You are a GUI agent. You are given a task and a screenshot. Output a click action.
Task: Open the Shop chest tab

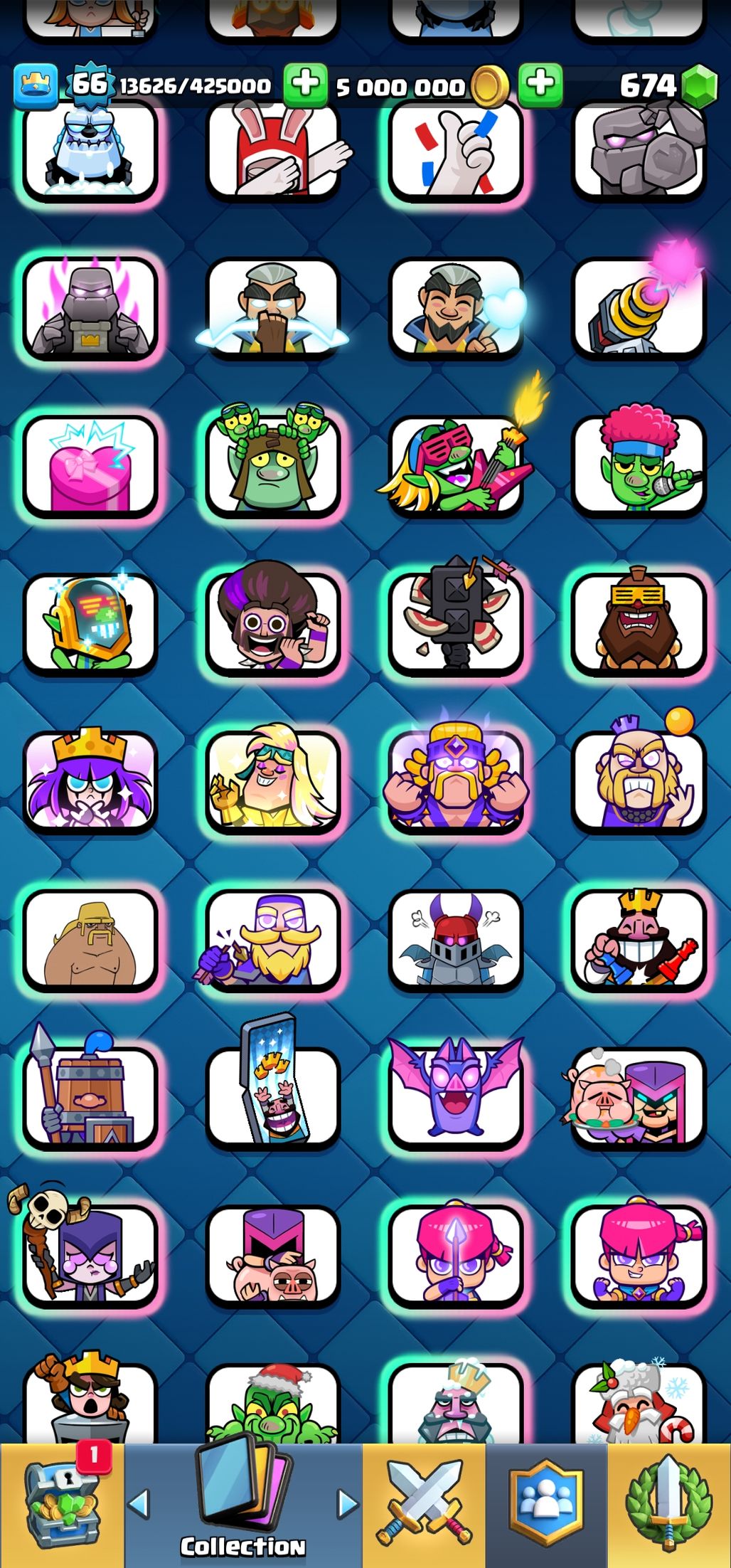pyautogui.click(x=60, y=1505)
